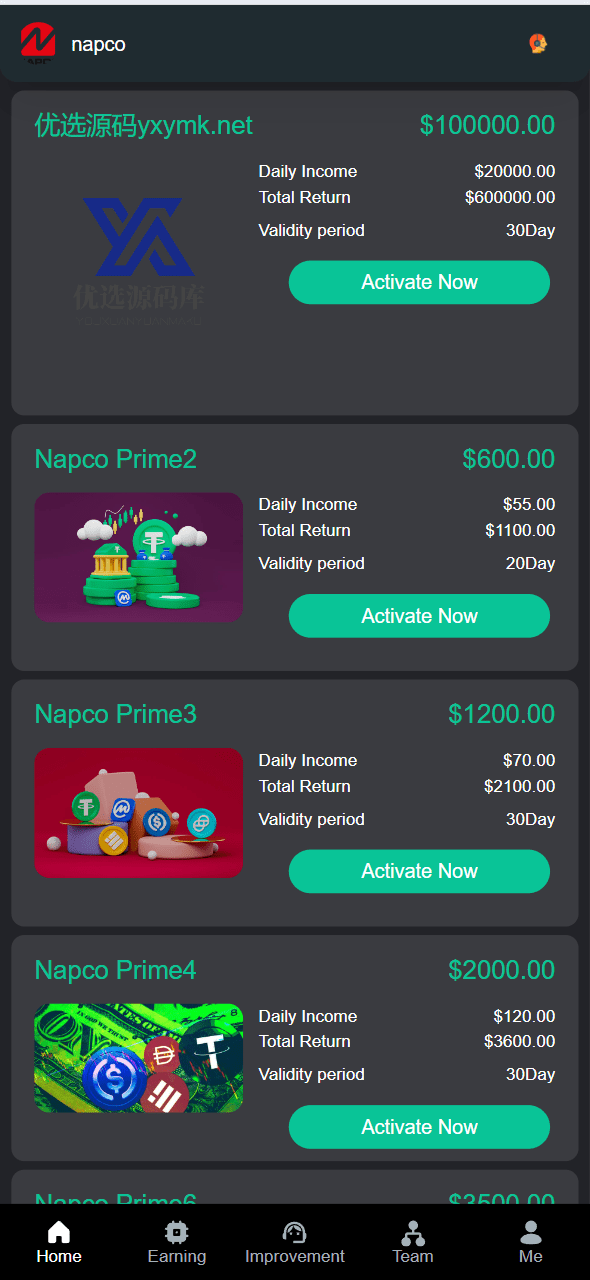Activate Napco Prime3 plan
The height and width of the screenshot is (1280, 590).
[x=419, y=871]
